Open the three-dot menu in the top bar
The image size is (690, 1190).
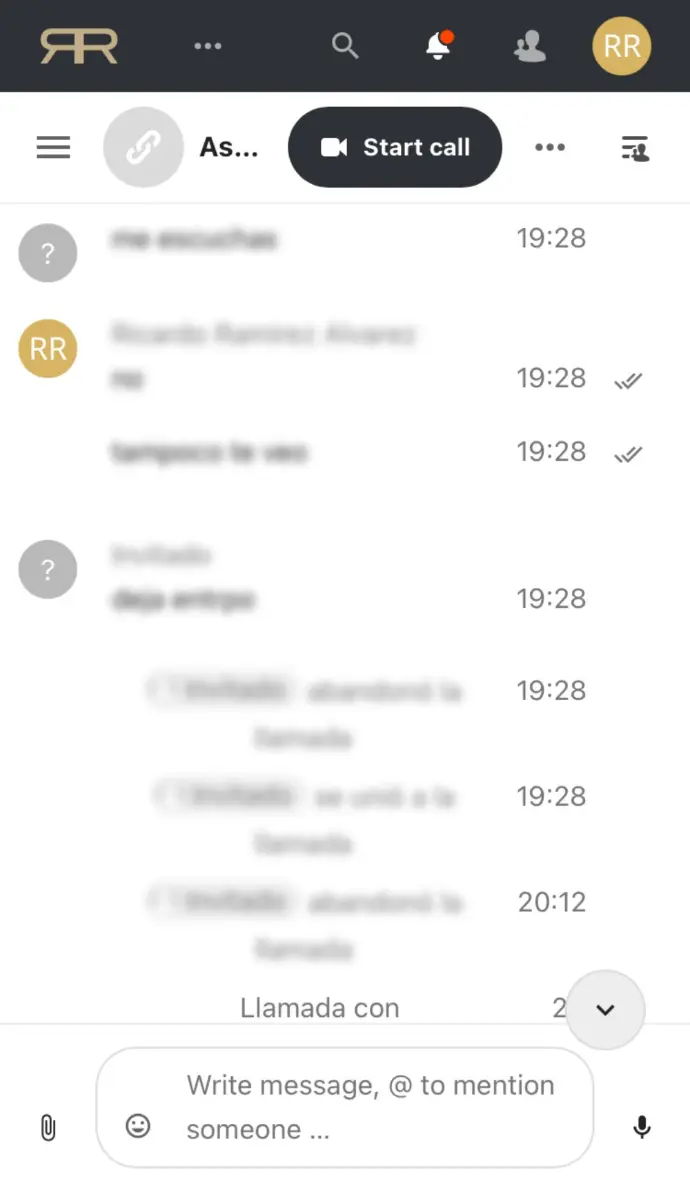coord(207,46)
